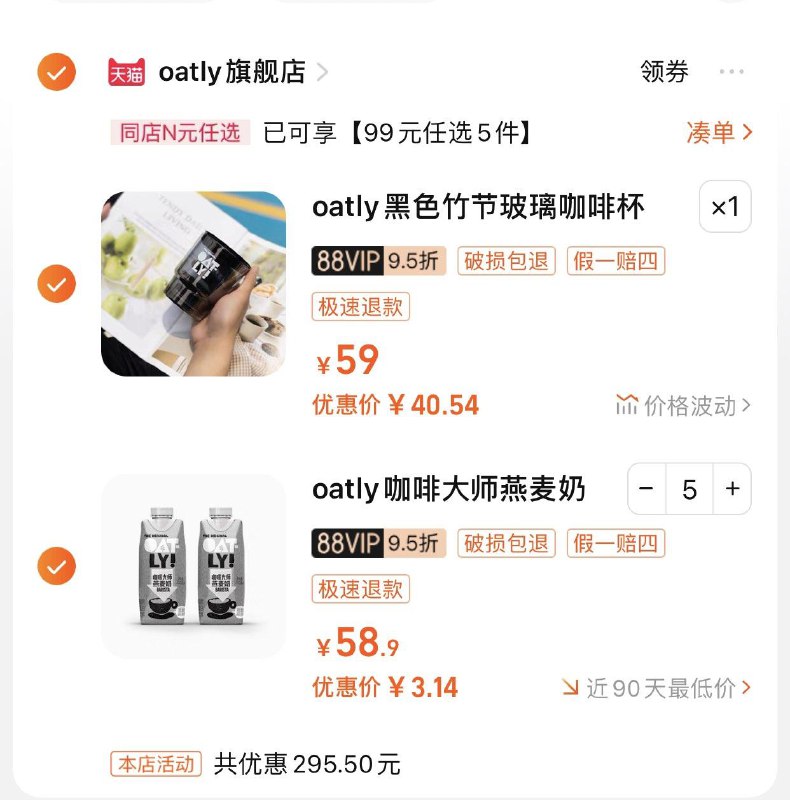Tap the 破损包退 guarantee tag
Viewport: 790px width, 800px height.
point(505,260)
